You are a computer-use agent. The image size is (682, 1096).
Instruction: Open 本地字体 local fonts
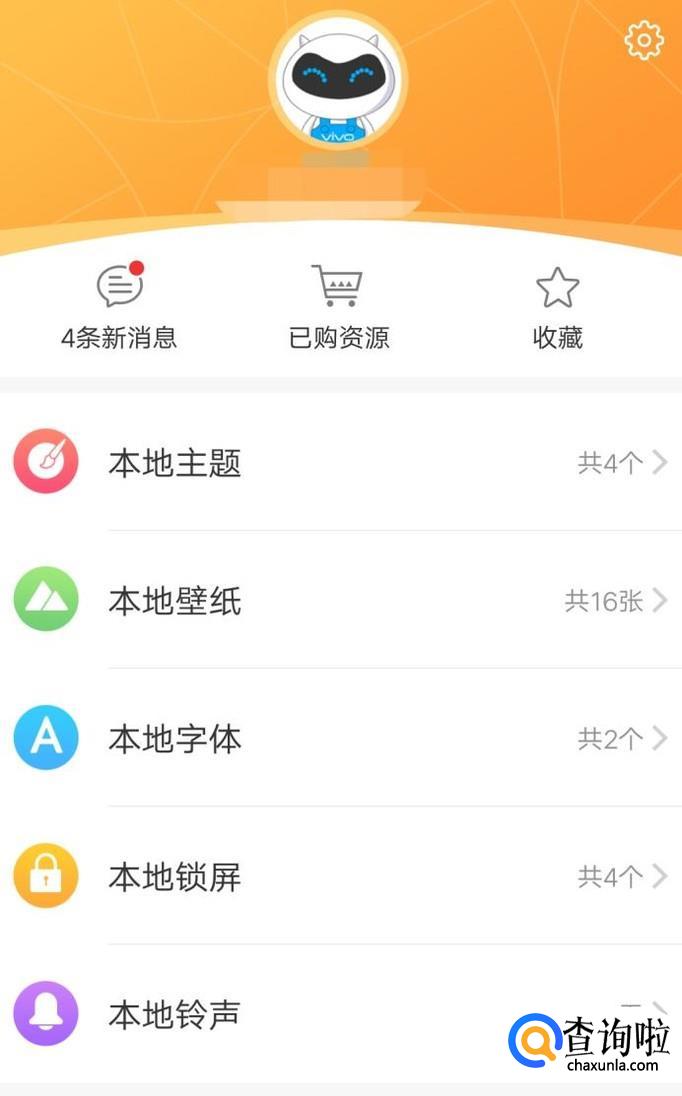[340, 739]
